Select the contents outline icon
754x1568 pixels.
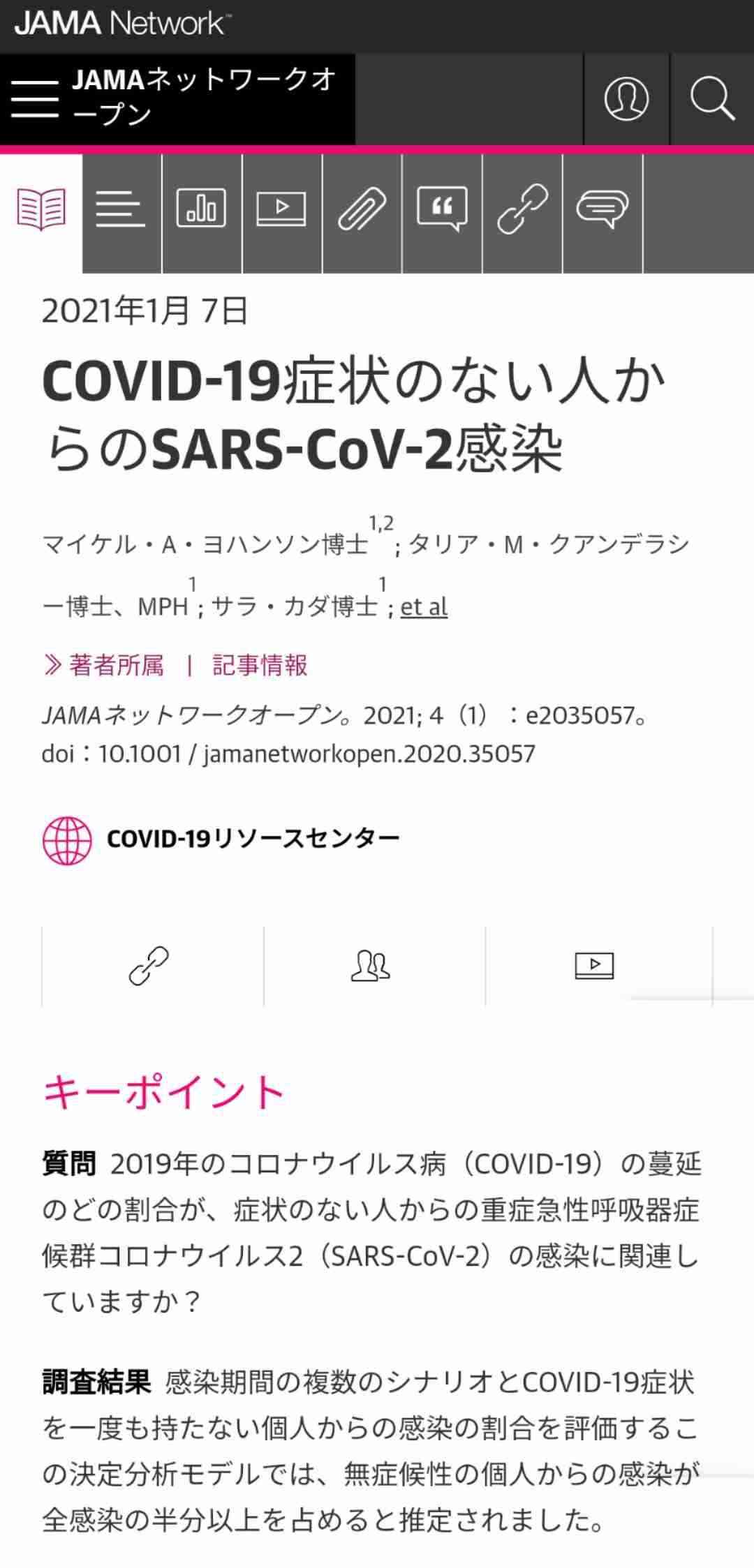point(120,209)
